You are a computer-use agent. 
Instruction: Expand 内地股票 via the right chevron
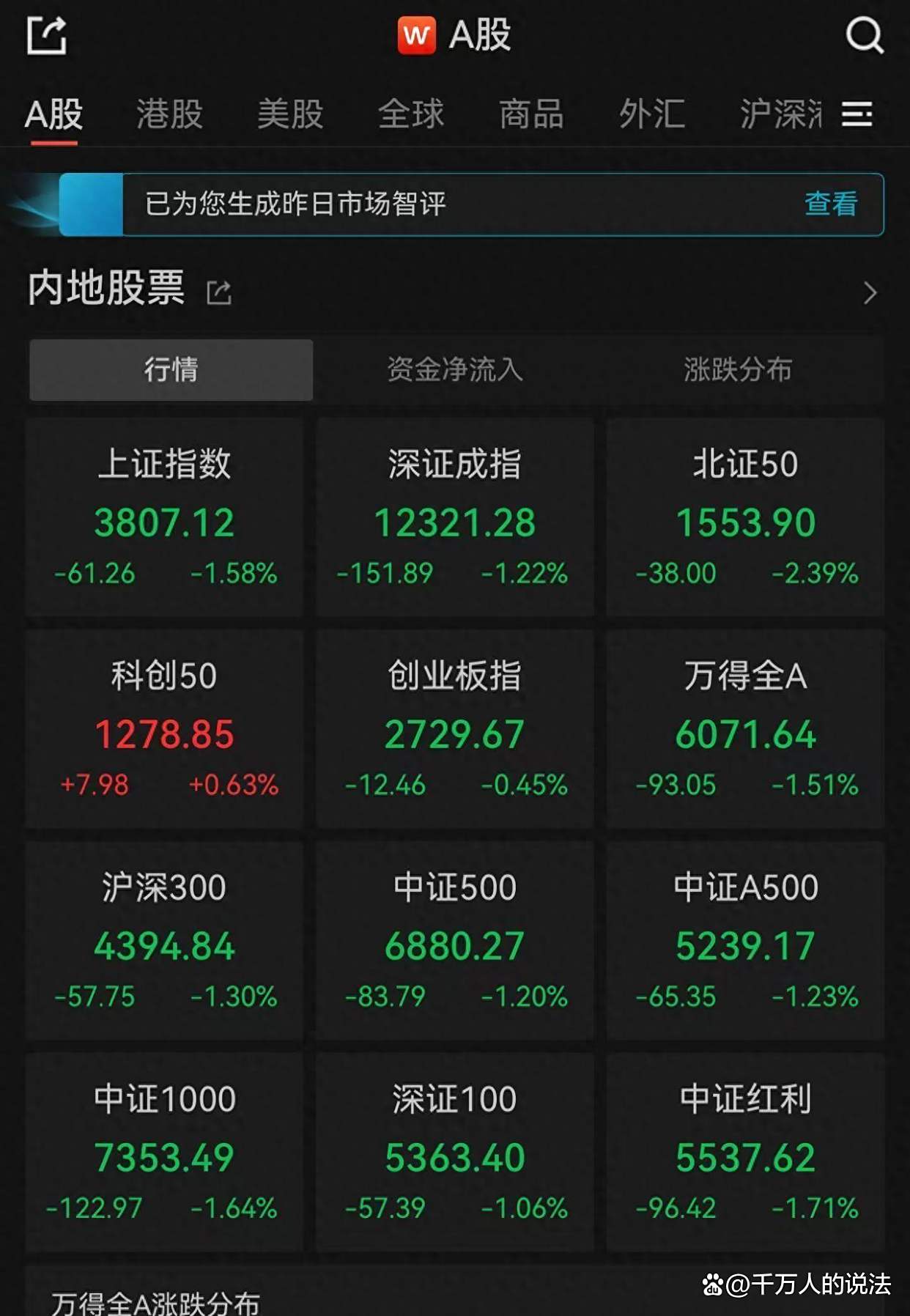point(870,292)
